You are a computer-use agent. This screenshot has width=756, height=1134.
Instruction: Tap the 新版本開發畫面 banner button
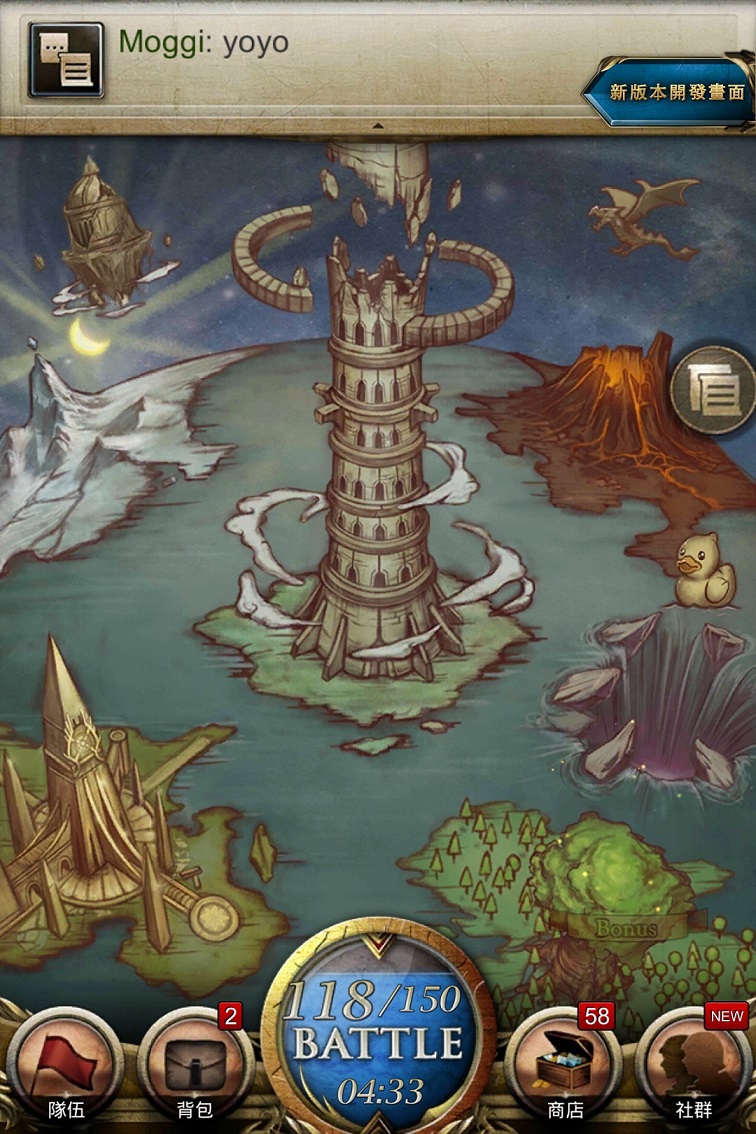(x=670, y=92)
